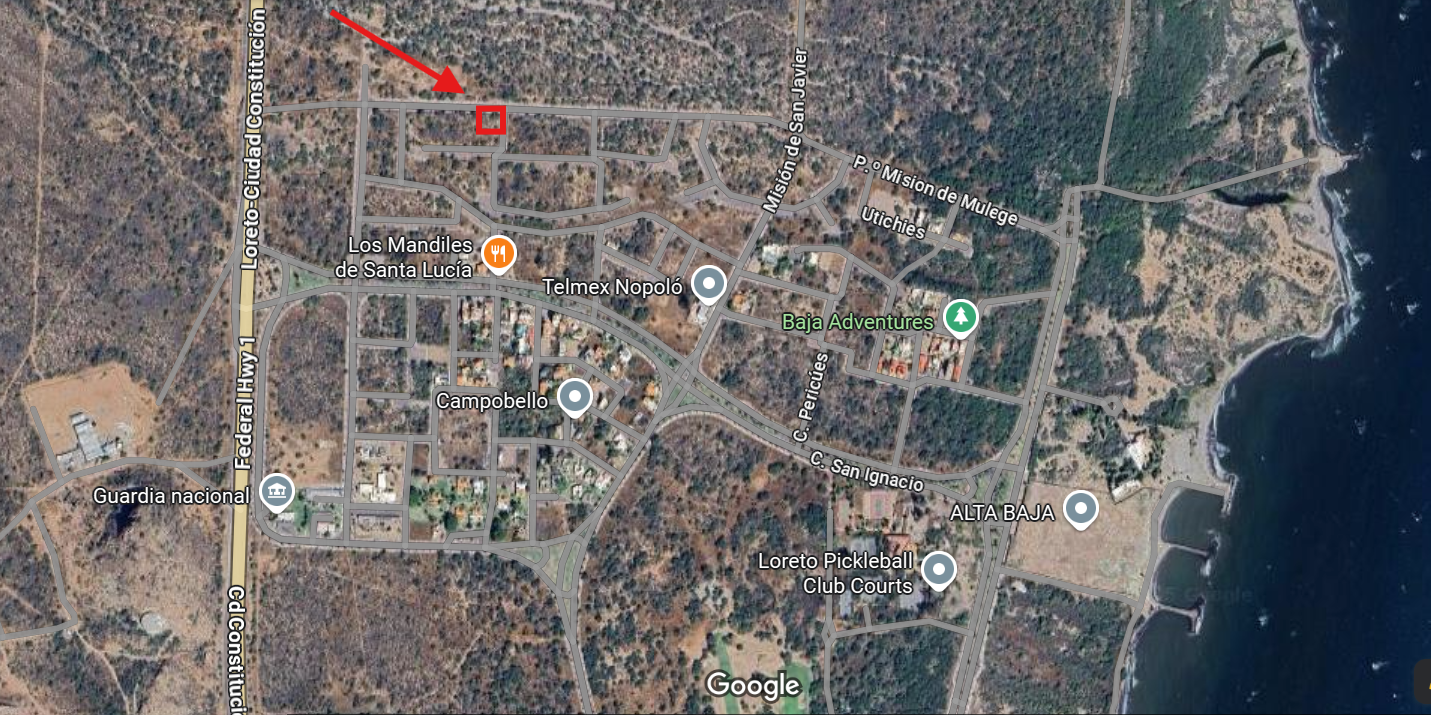Screen dimensions: 1431x715
Task: View details for the Campobello marker
Action: (574, 397)
